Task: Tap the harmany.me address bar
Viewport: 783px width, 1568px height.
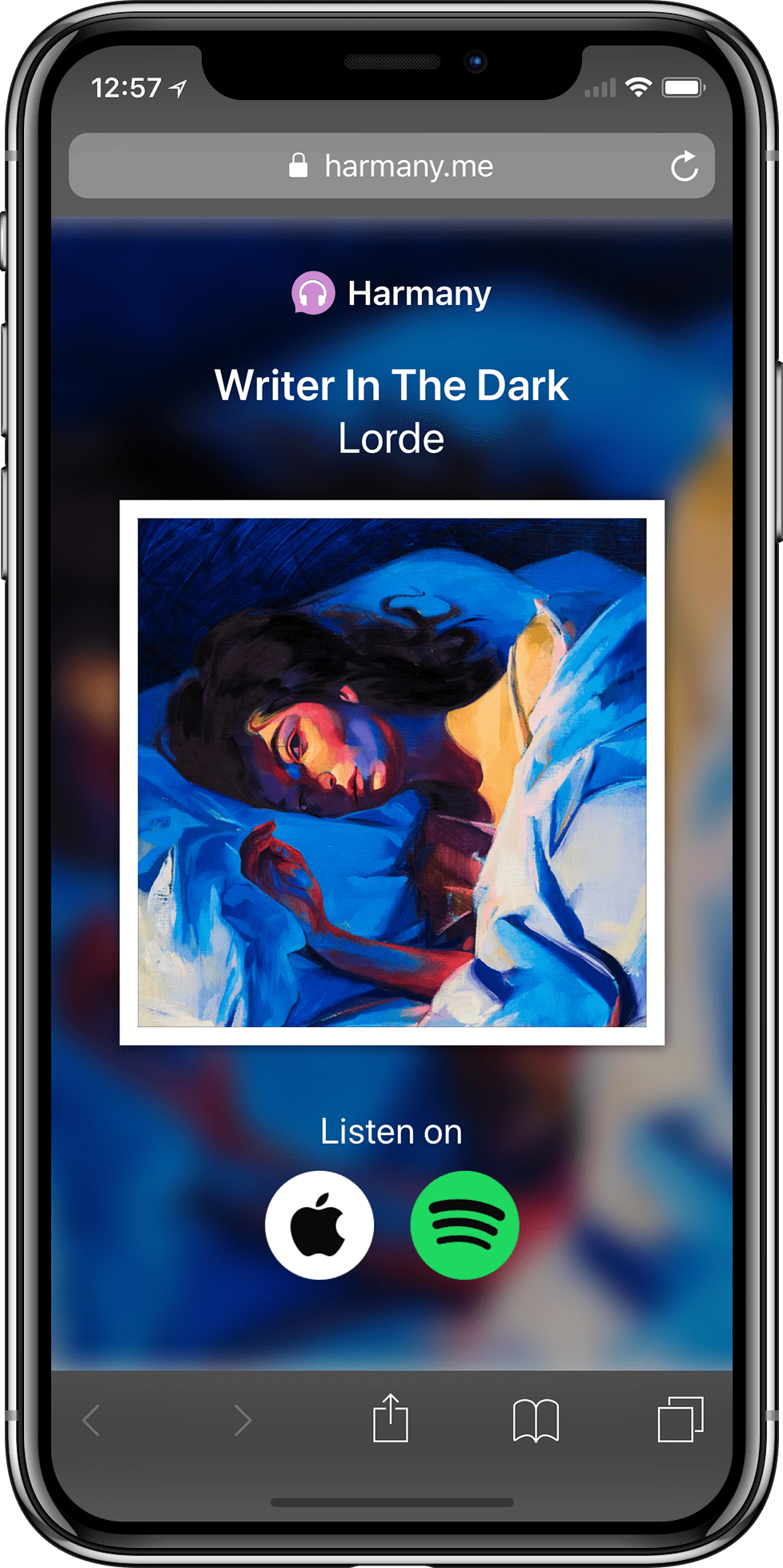Action: pyautogui.click(x=391, y=166)
